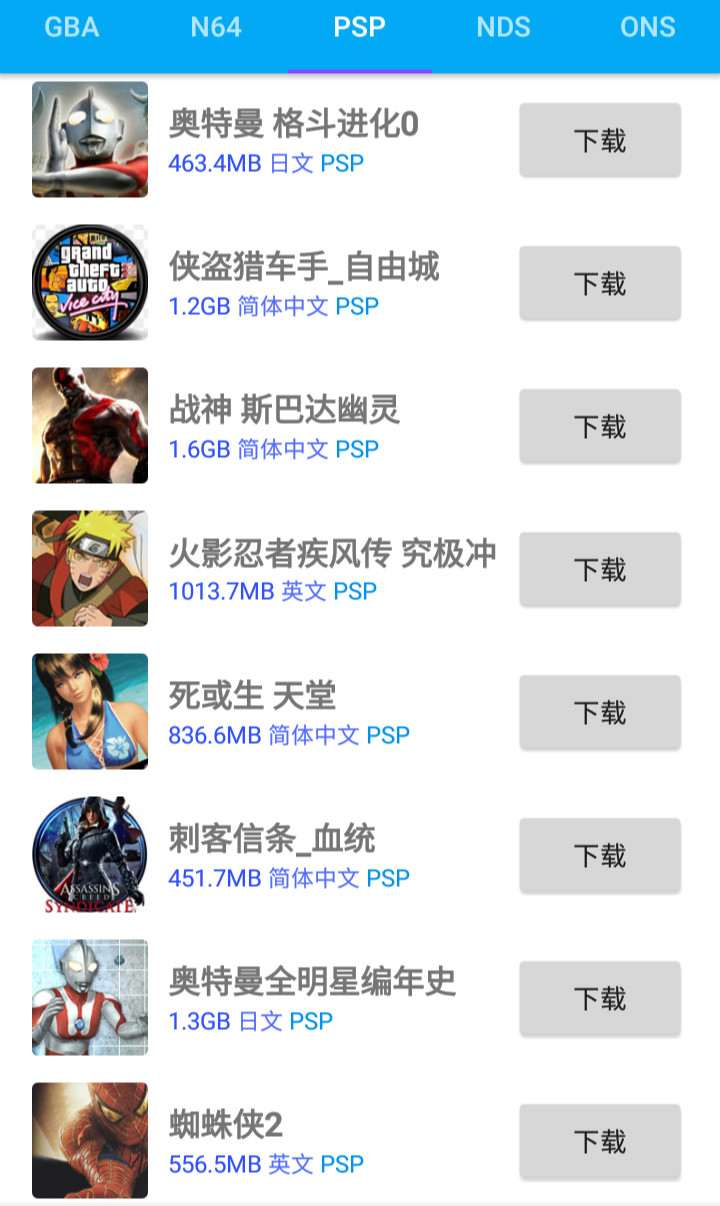Download 侠盗猎车手_自由城

click(x=599, y=284)
